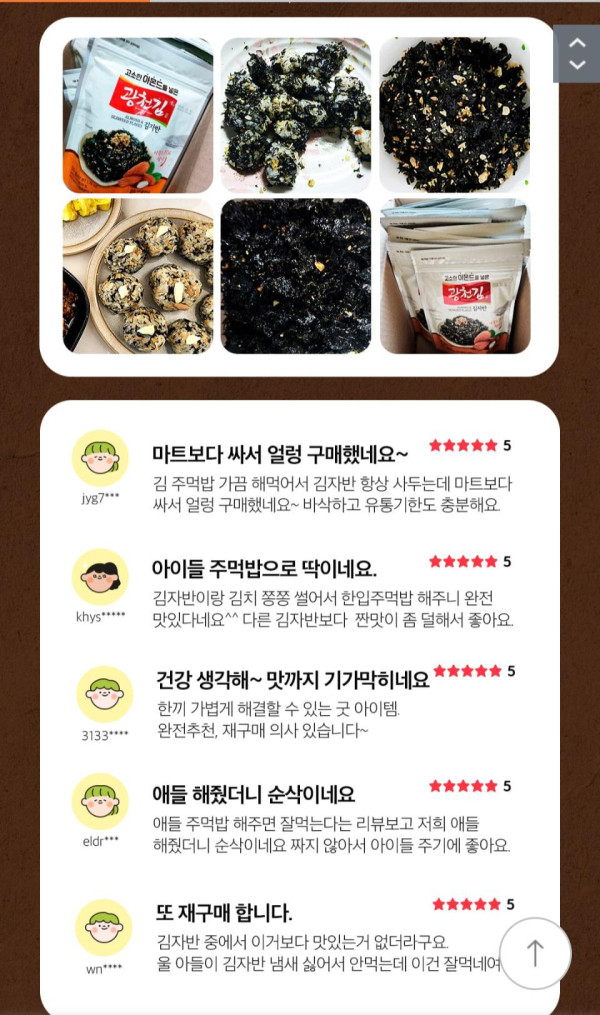The width and height of the screenshot is (600, 1015).
Task: Tap the down chevron in the gray box
Action: (577, 66)
